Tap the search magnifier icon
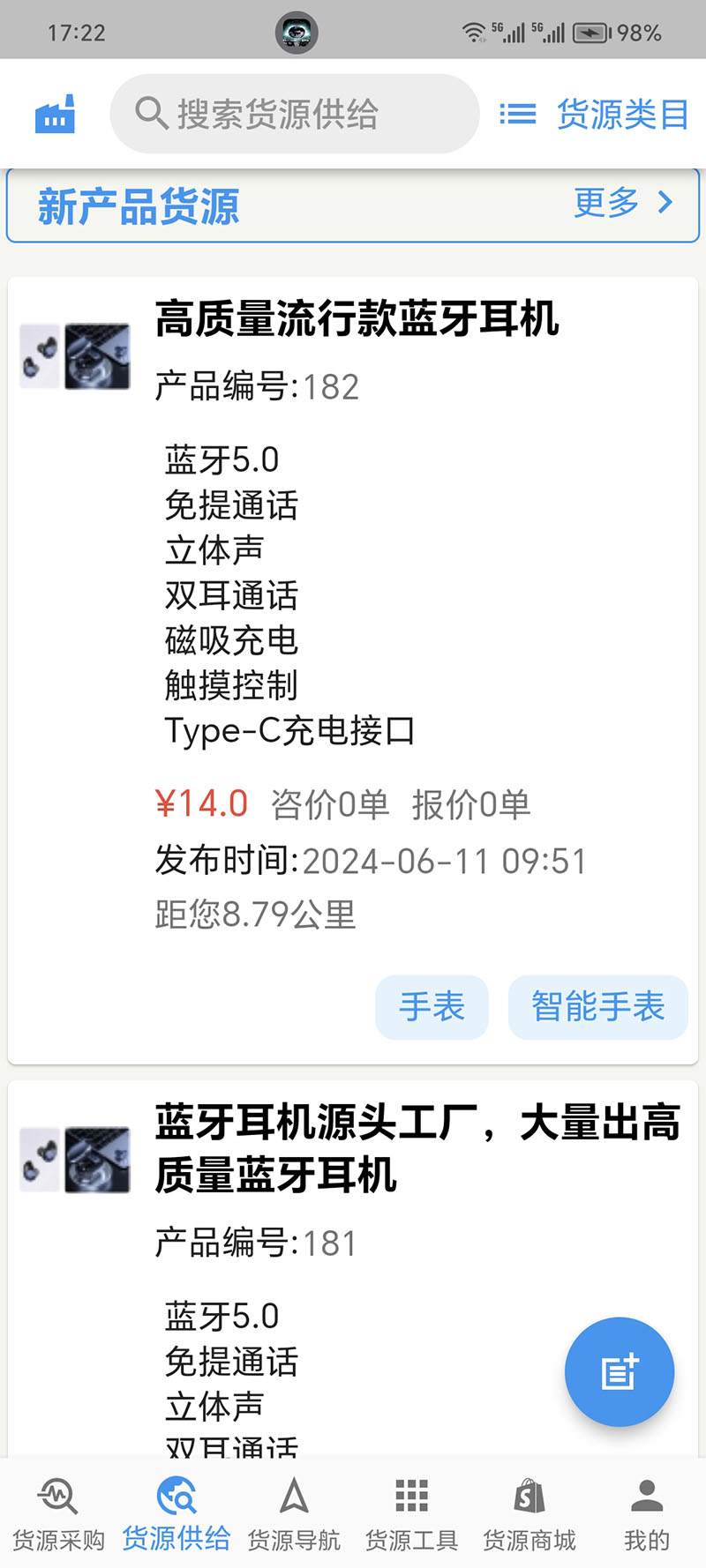The width and height of the screenshot is (706, 1568). [x=152, y=113]
